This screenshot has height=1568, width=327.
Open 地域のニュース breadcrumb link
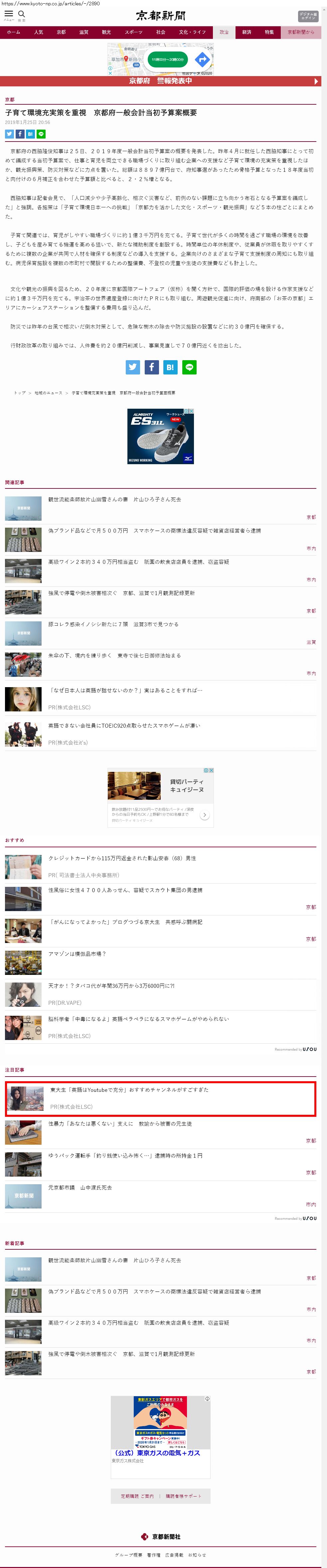tap(48, 393)
